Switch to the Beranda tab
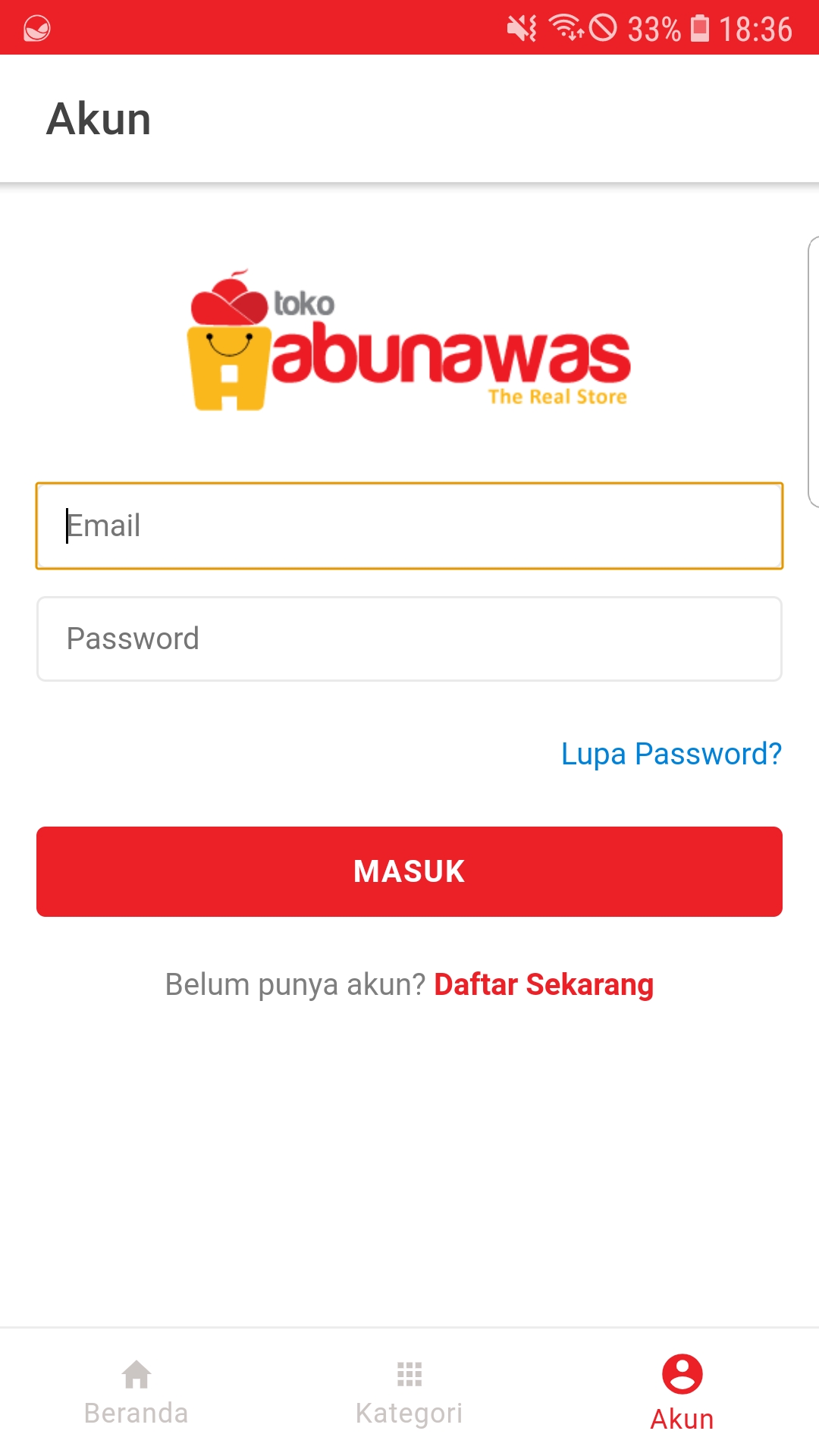 (x=136, y=1392)
